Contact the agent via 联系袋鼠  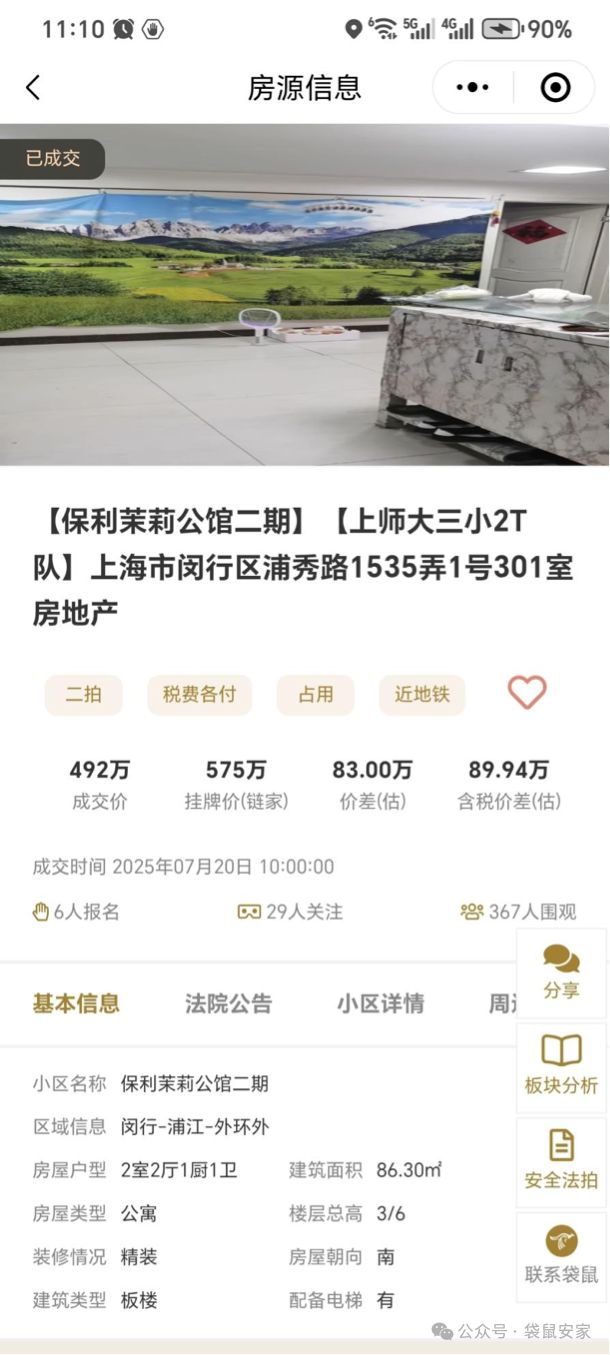pyautogui.click(x=561, y=1256)
